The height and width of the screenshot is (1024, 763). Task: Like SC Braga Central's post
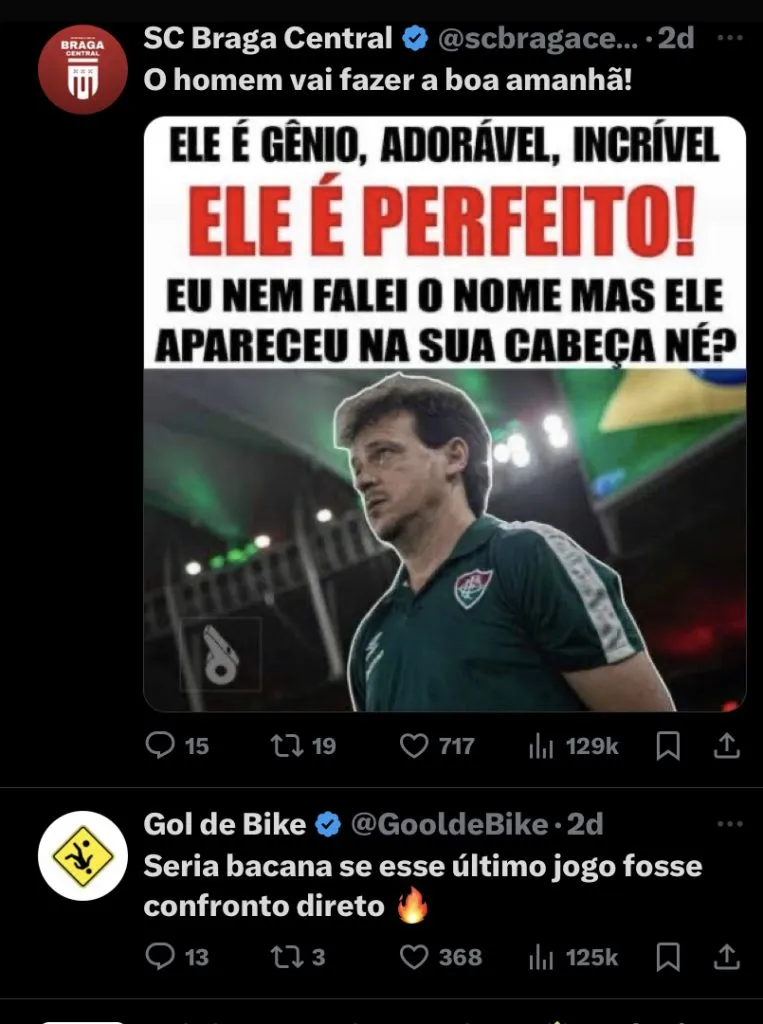tap(414, 745)
